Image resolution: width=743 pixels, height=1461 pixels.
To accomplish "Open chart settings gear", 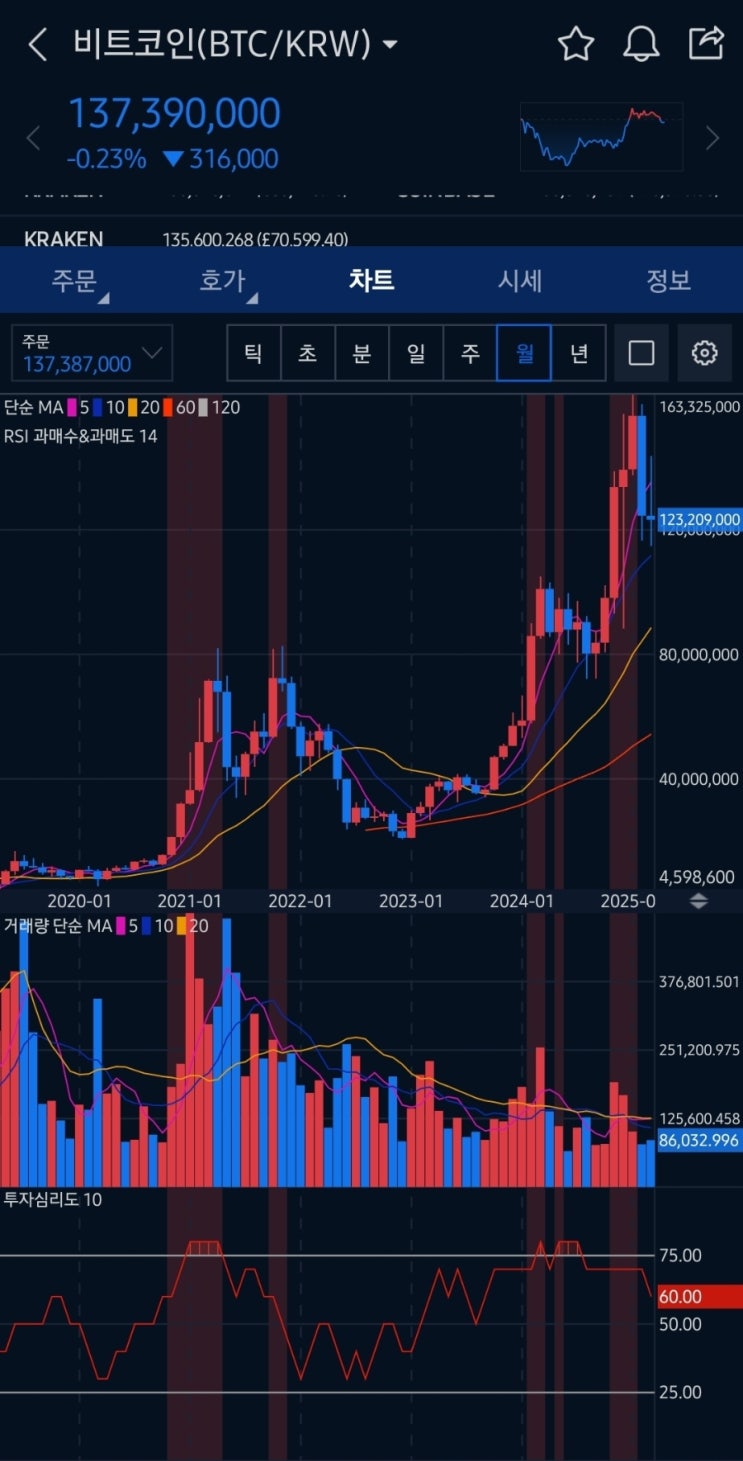I will 705,353.
